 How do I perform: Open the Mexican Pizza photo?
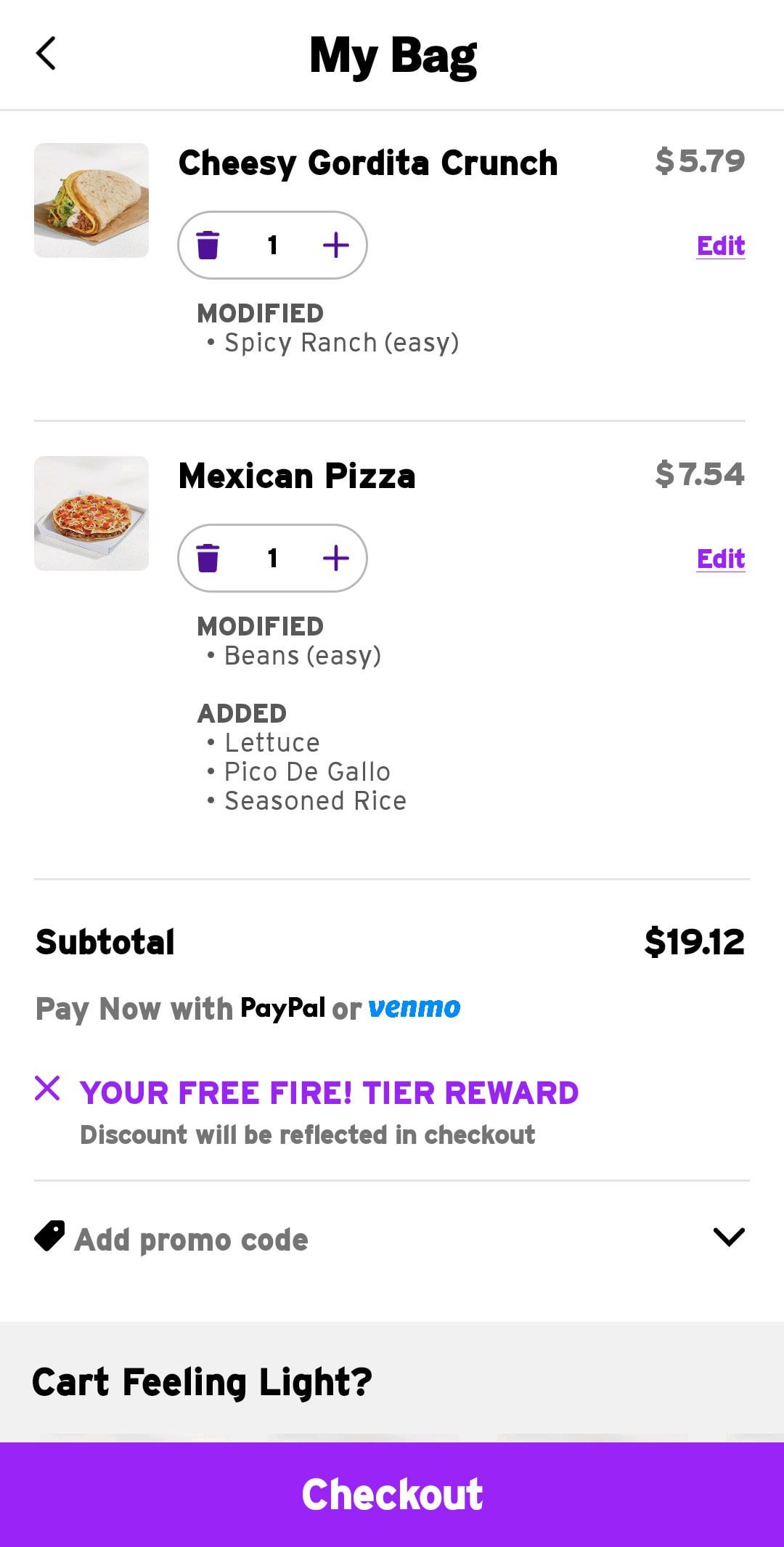(91, 513)
